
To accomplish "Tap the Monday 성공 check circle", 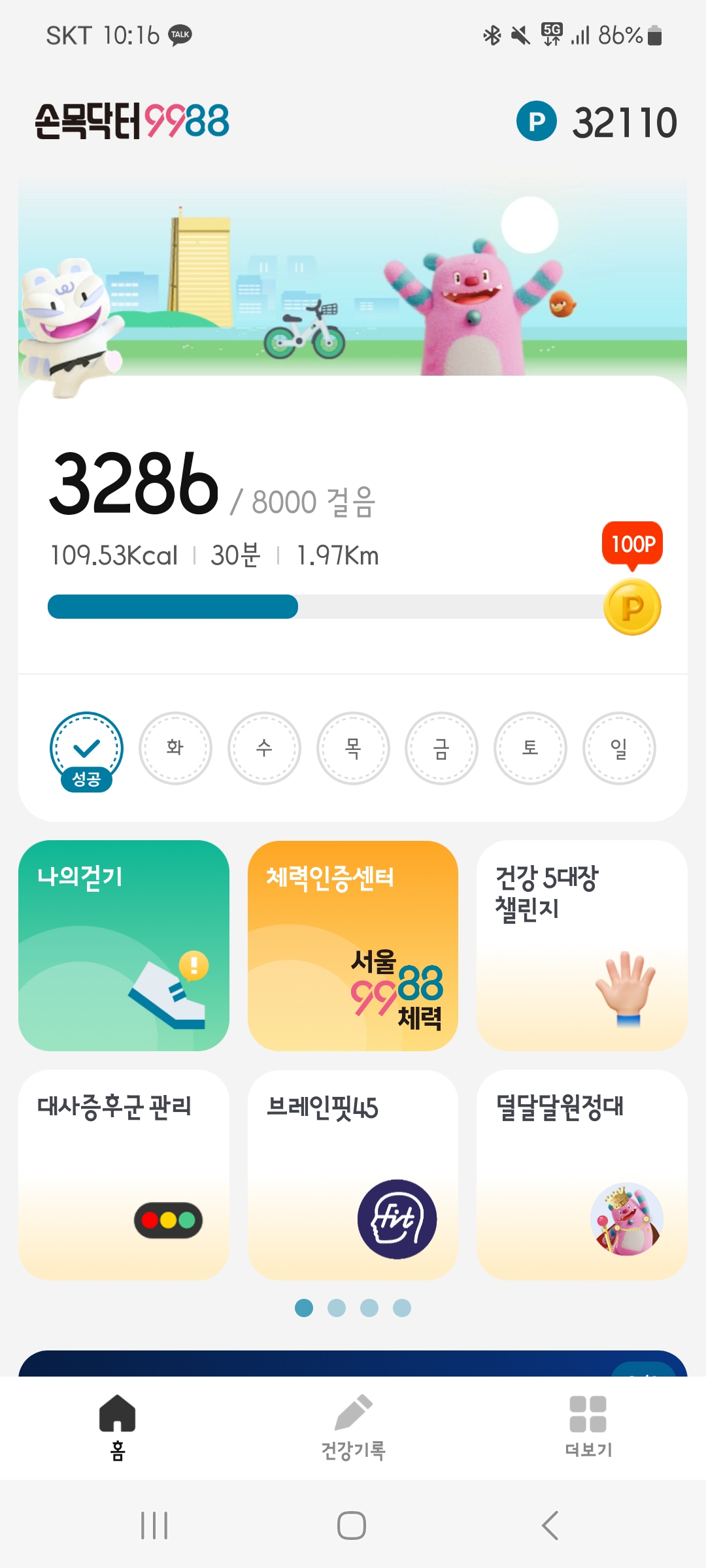I will (x=86, y=749).
